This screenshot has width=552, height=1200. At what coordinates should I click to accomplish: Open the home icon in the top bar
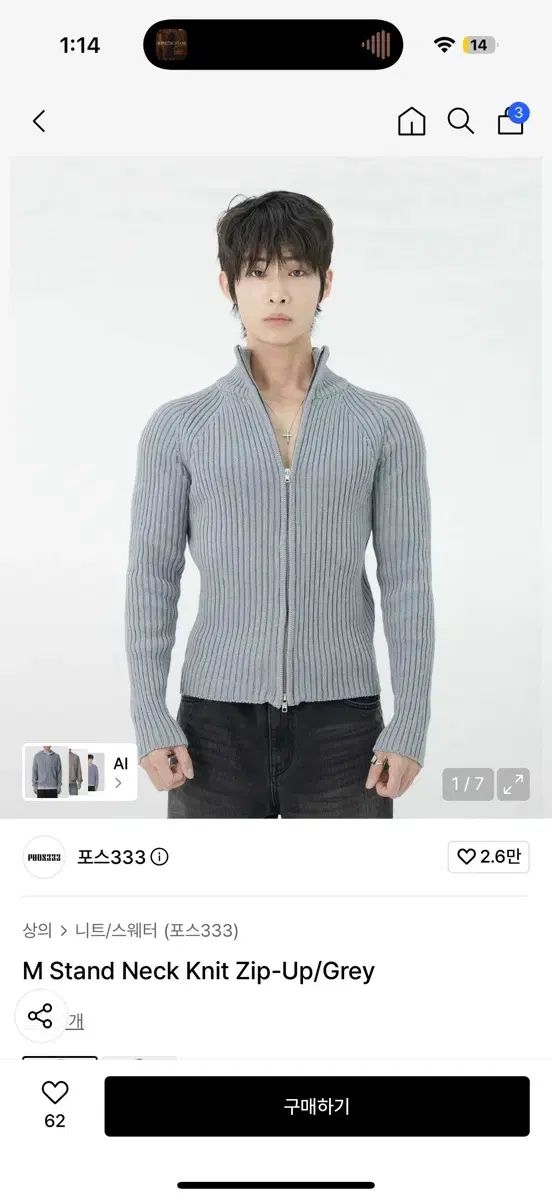point(411,122)
